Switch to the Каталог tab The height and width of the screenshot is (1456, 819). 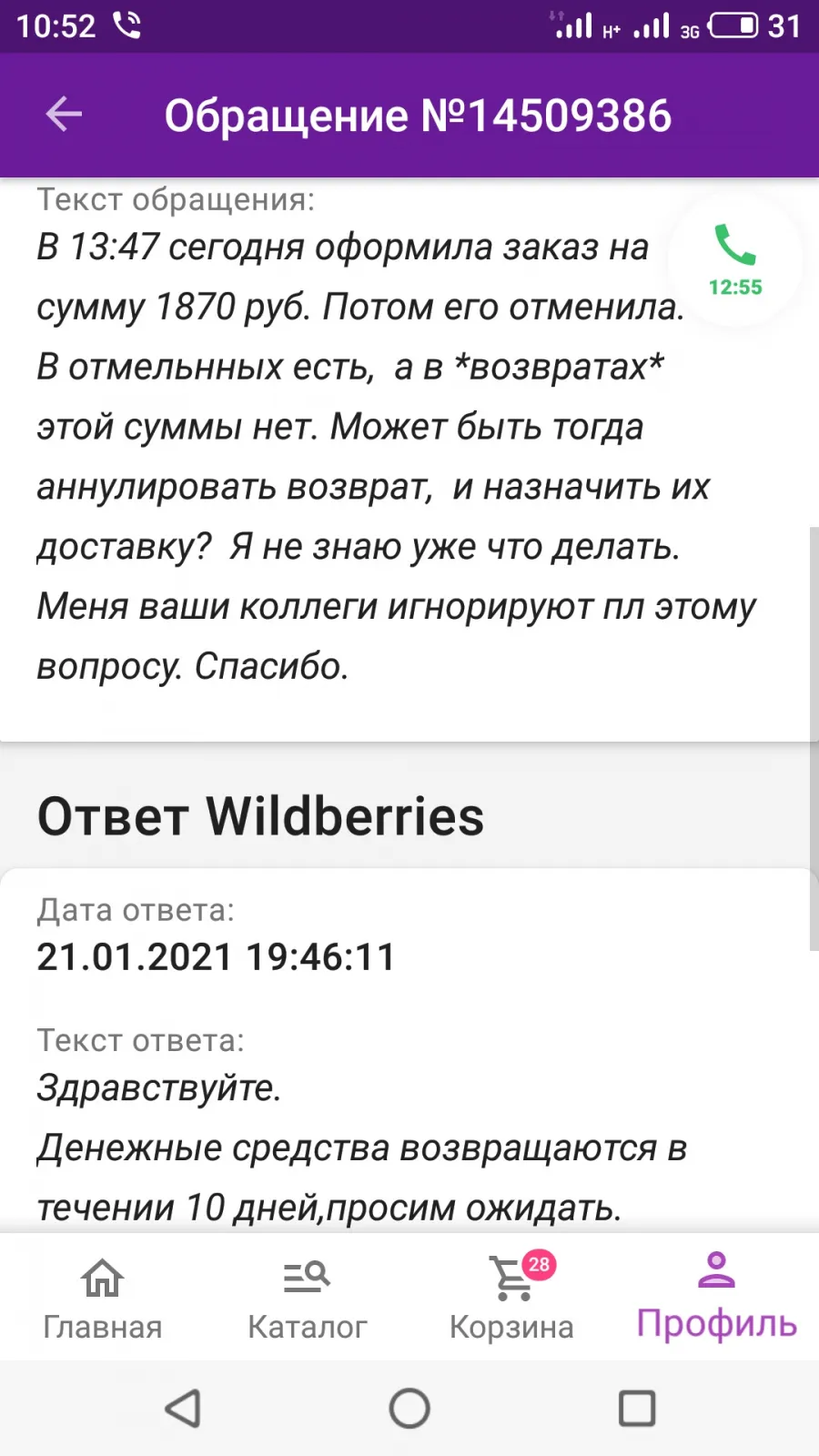click(307, 1298)
